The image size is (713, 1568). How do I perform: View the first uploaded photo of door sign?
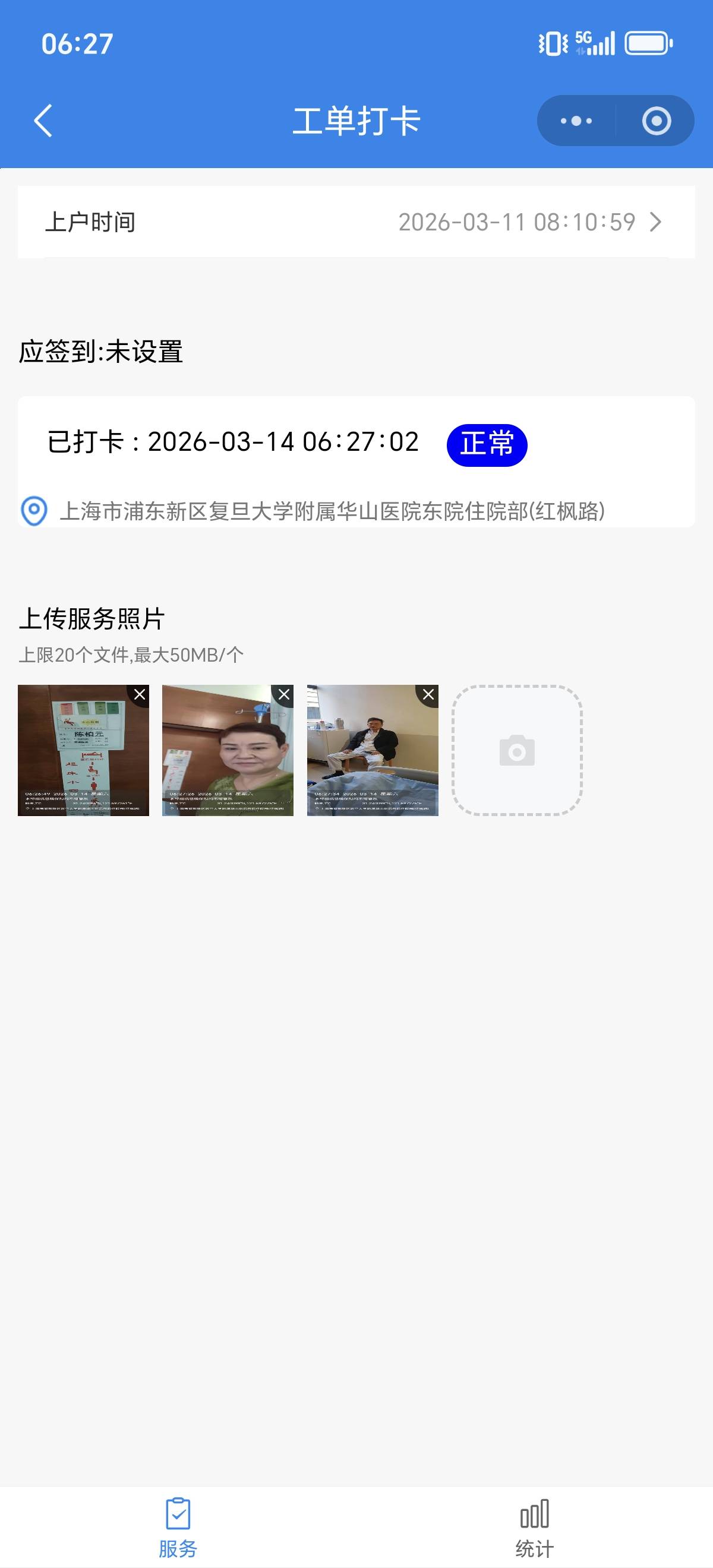tap(79, 755)
